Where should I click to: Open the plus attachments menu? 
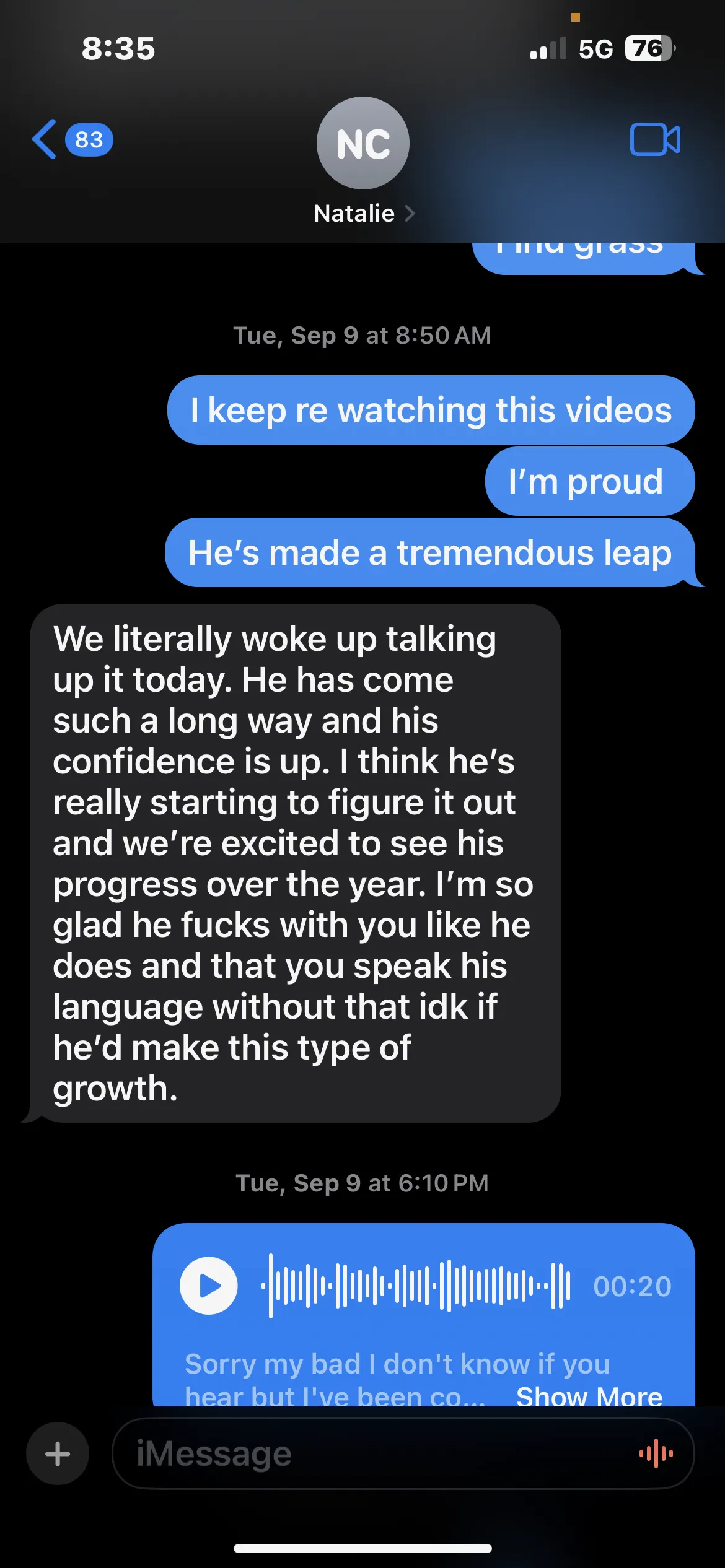click(58, 1453)
